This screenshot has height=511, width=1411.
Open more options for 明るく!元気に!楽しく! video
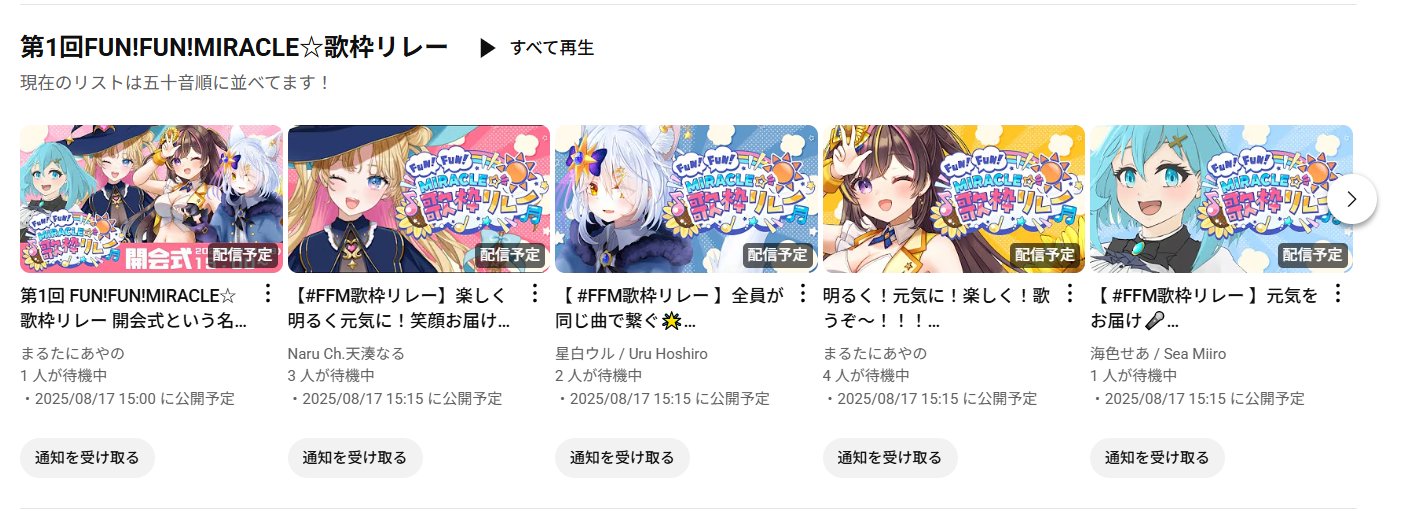[x=1069, y=294]
